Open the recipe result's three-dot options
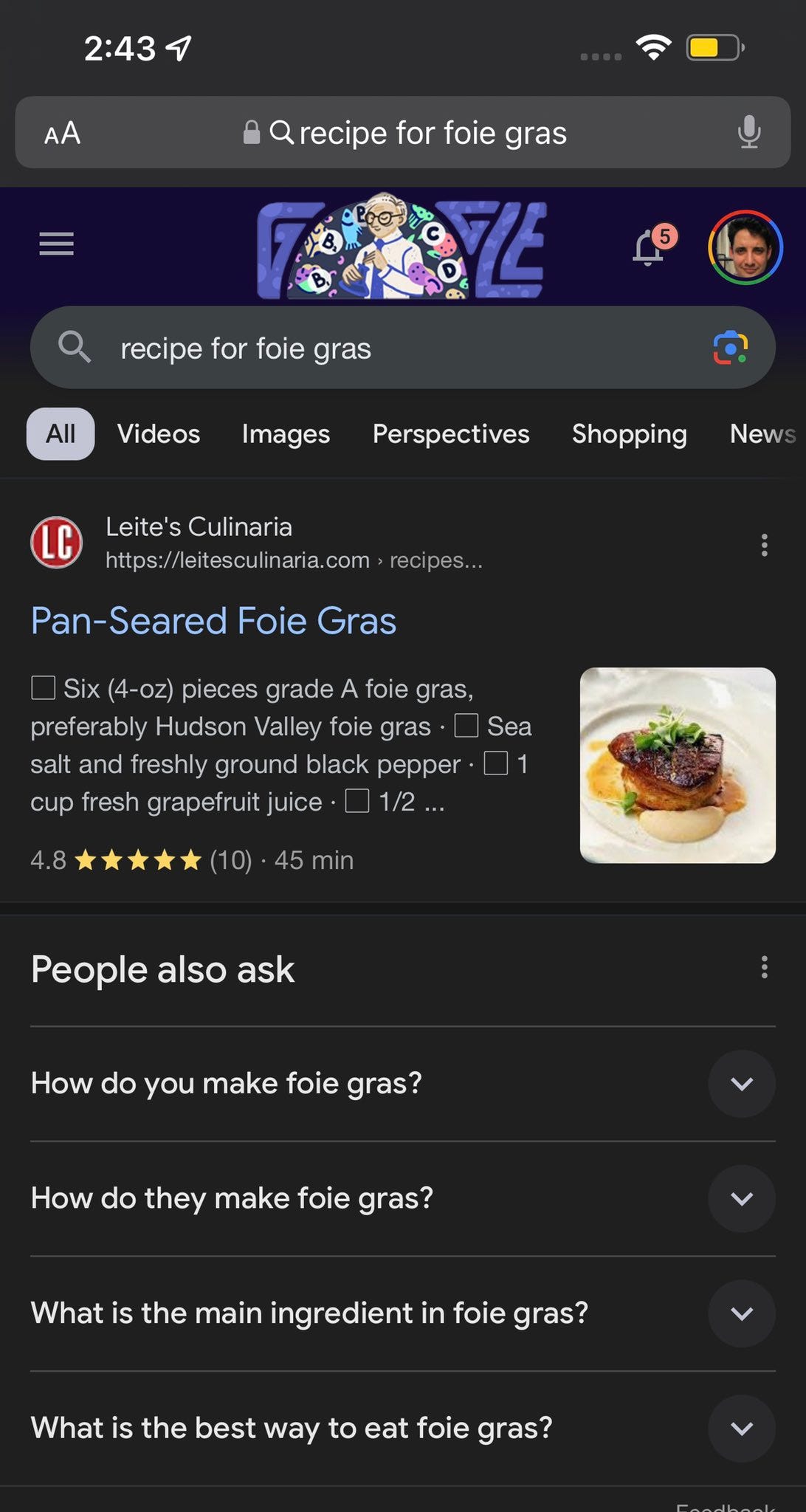This screenshot has height=1512, width=806. click(764, 546)
